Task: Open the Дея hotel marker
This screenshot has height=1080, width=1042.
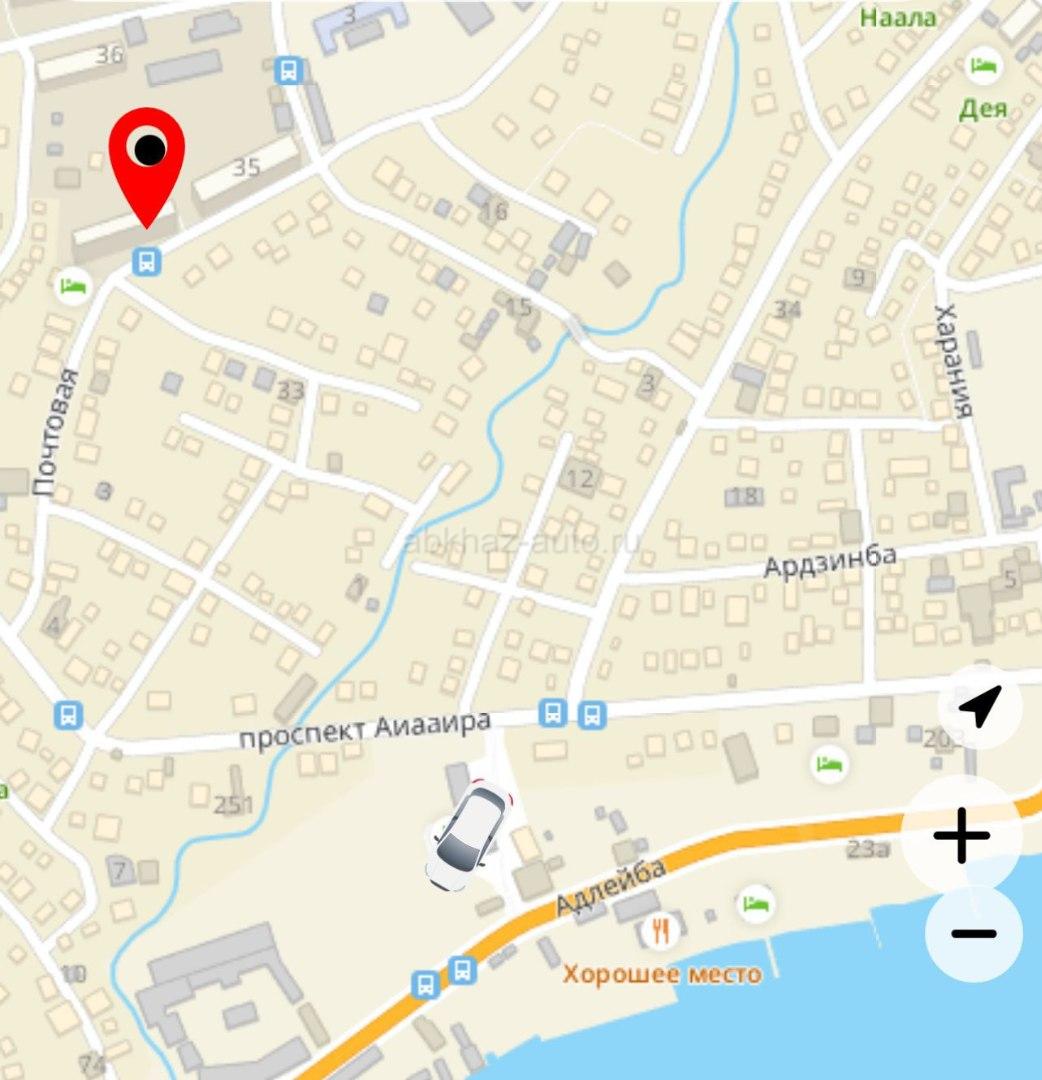Action: coord(984,67)
